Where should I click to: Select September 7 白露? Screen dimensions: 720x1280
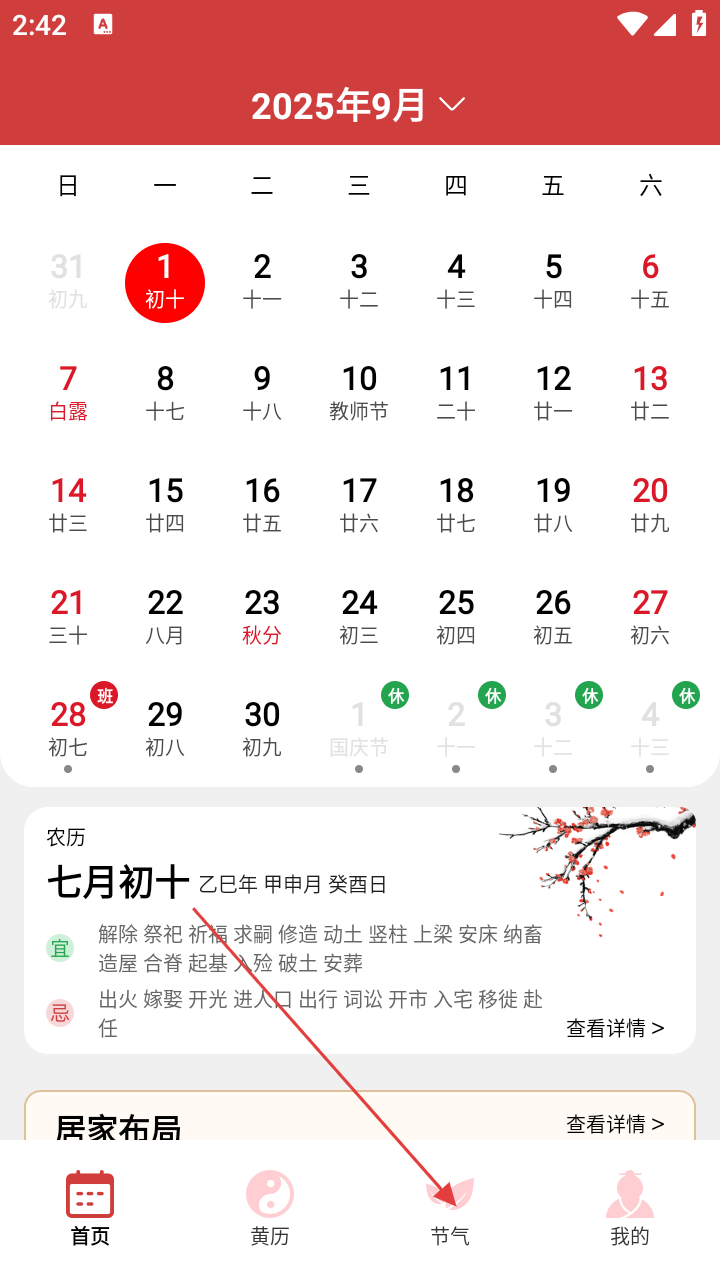click(68, 392)
